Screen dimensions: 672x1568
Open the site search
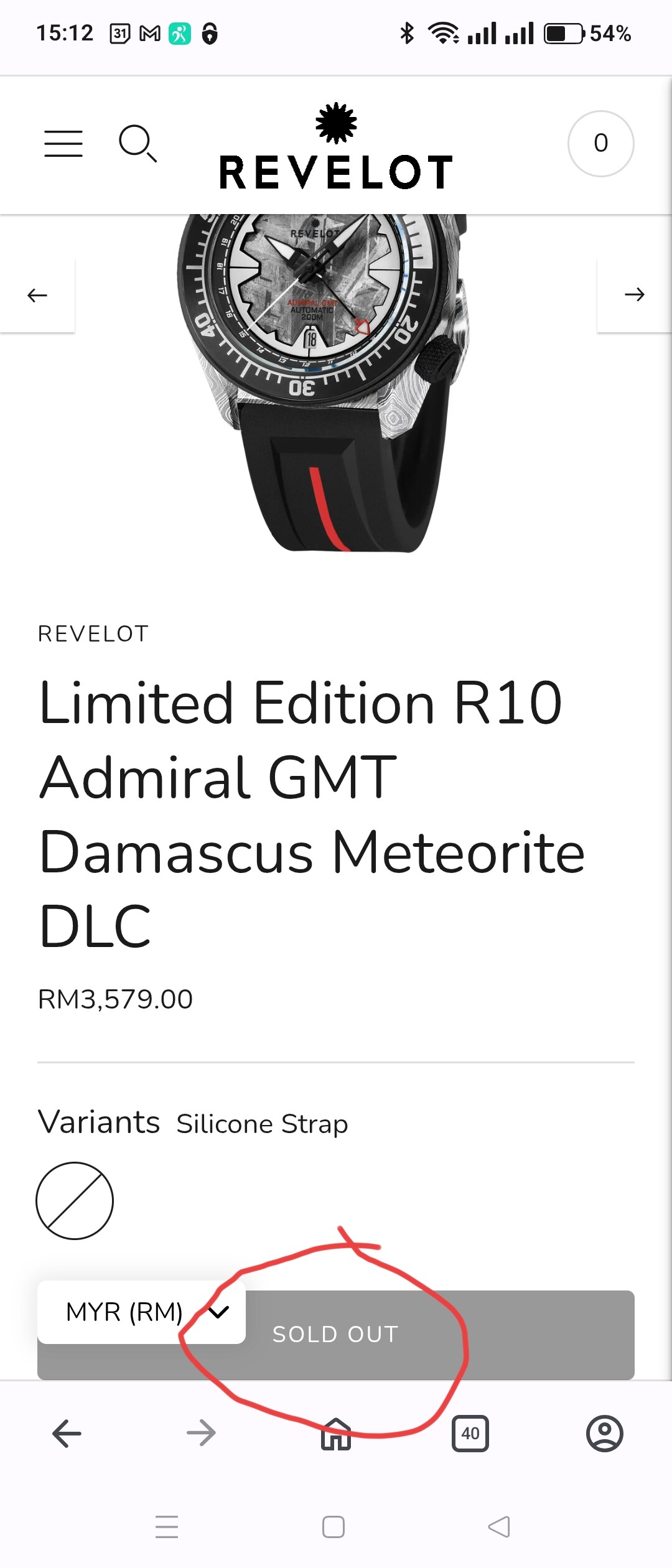(138, 144)
